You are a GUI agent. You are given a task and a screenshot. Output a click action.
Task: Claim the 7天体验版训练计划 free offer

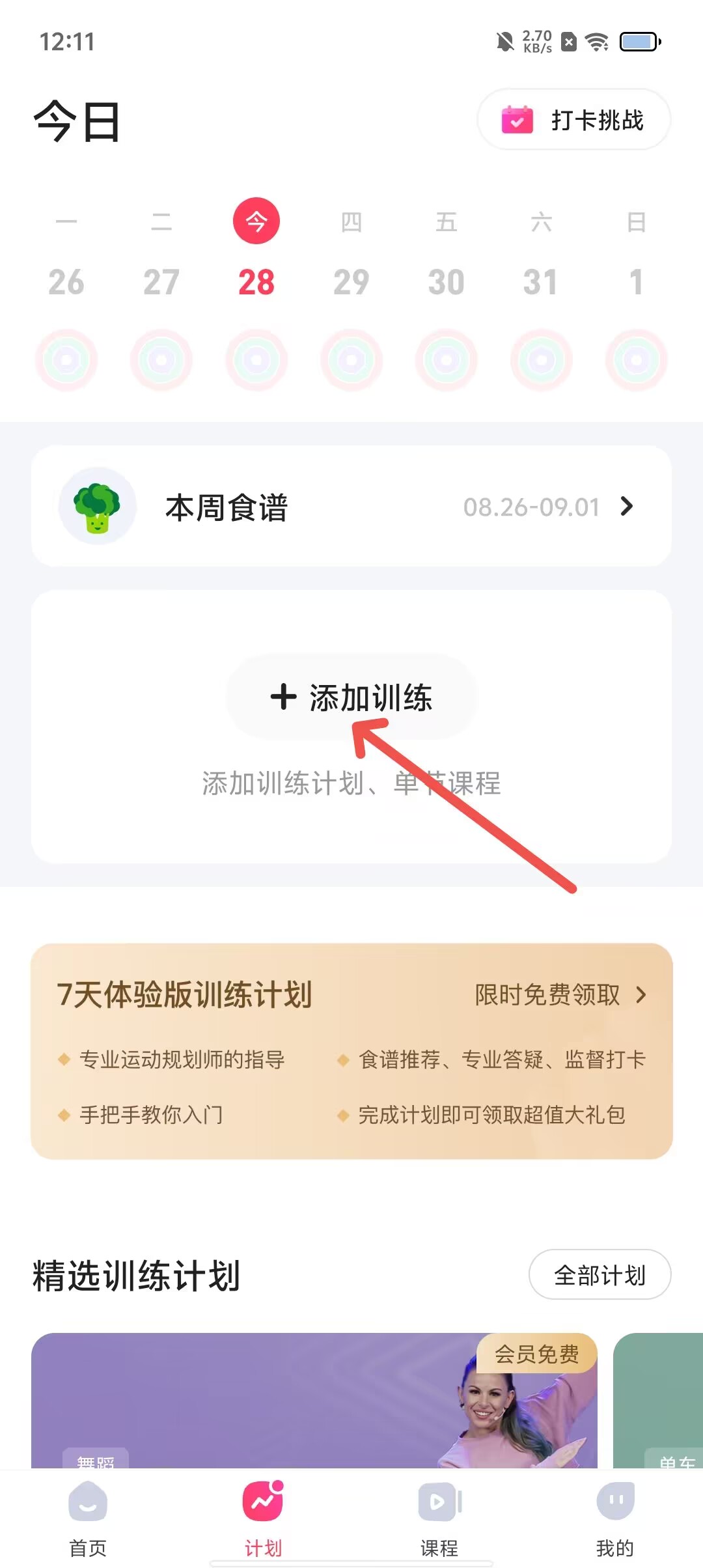[560, 995]
